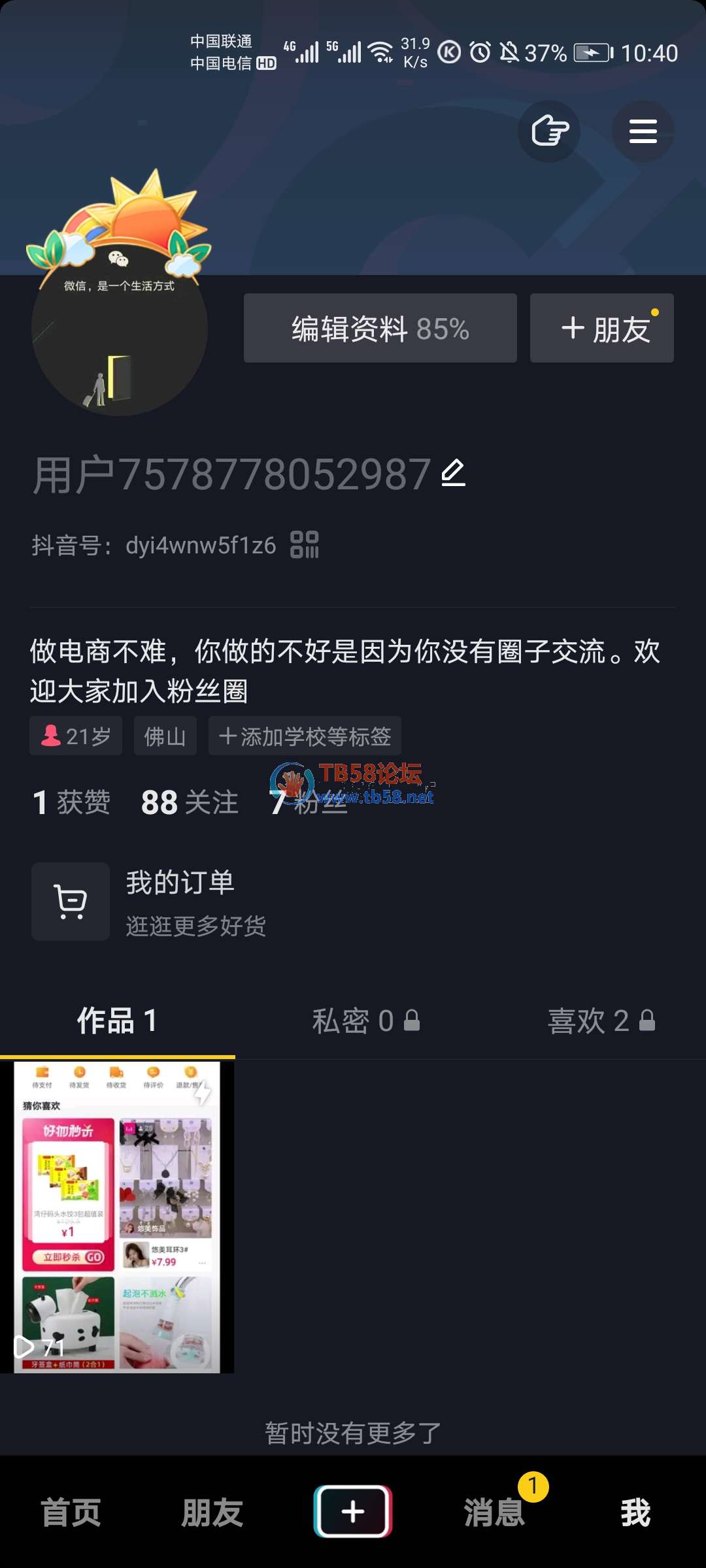Viewport: 706px width, 1568px height.
Task: Open the video with 71 plays
Action: pos(118,1217)
